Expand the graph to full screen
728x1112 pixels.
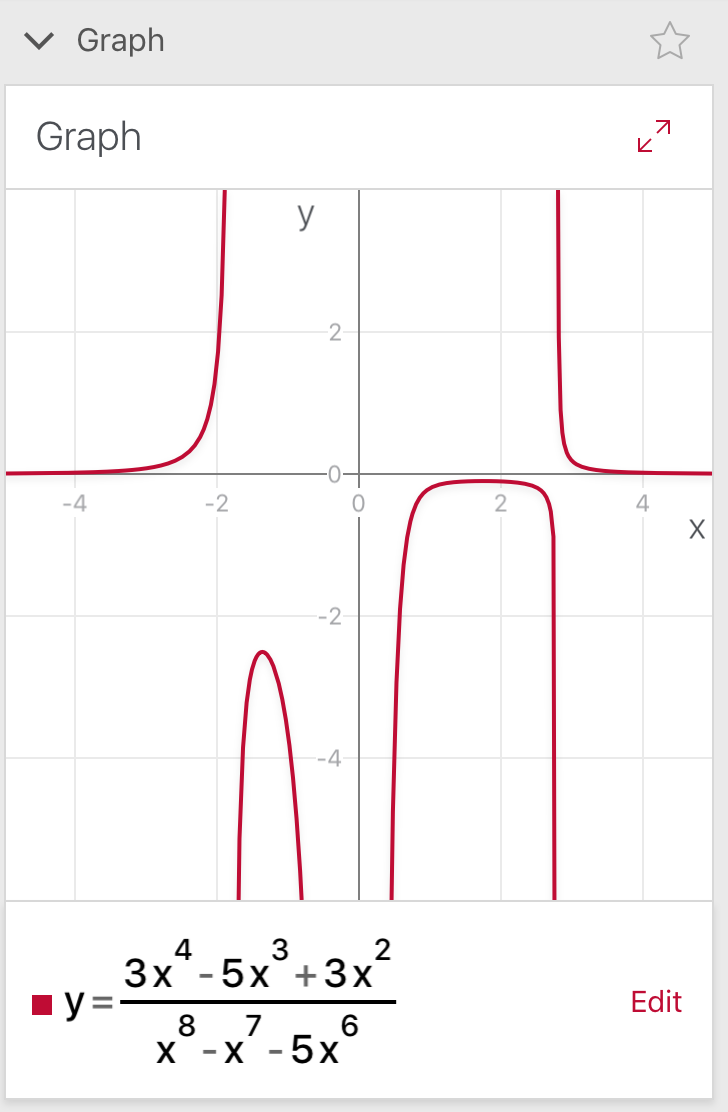click(x=654, y=136)
